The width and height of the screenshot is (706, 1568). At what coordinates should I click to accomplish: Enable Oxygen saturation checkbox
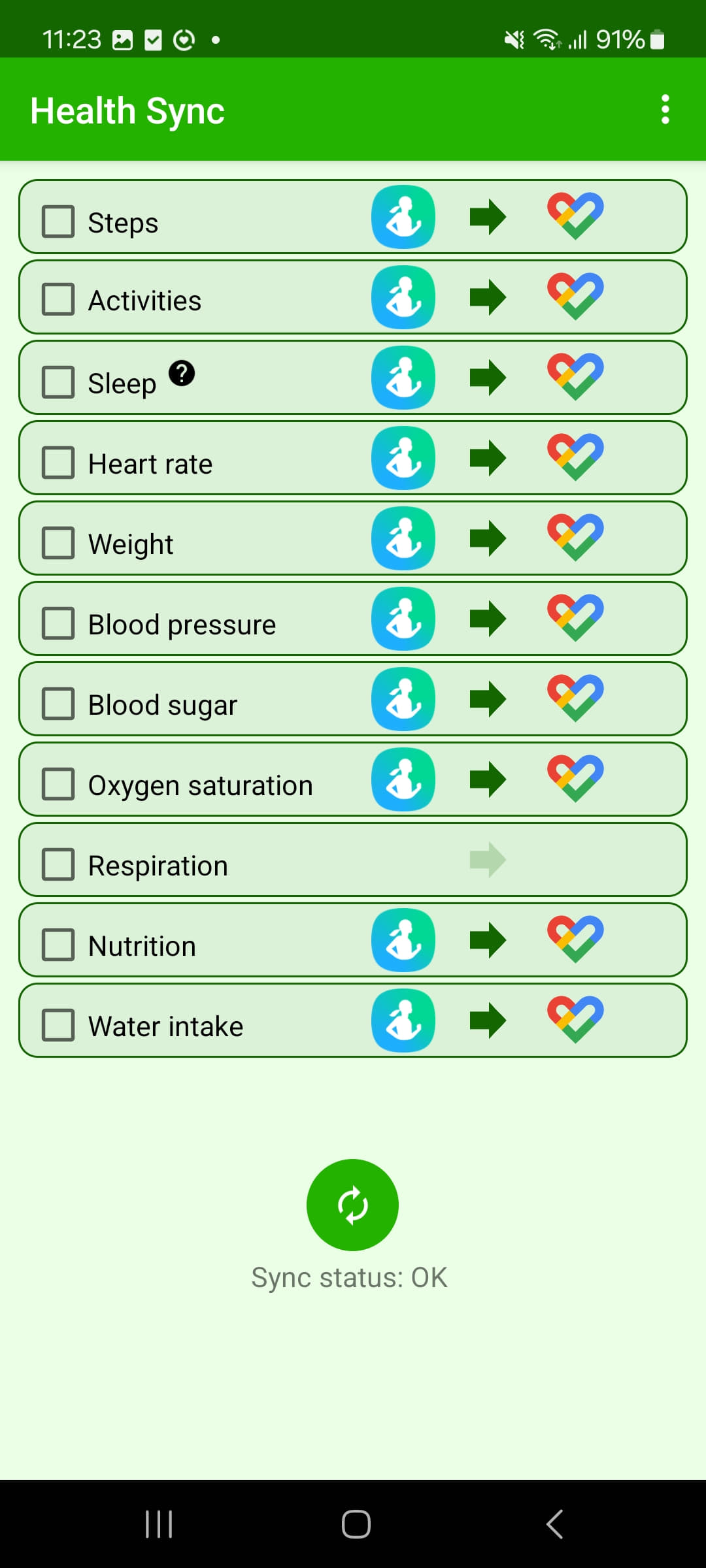tap(58, 784)
